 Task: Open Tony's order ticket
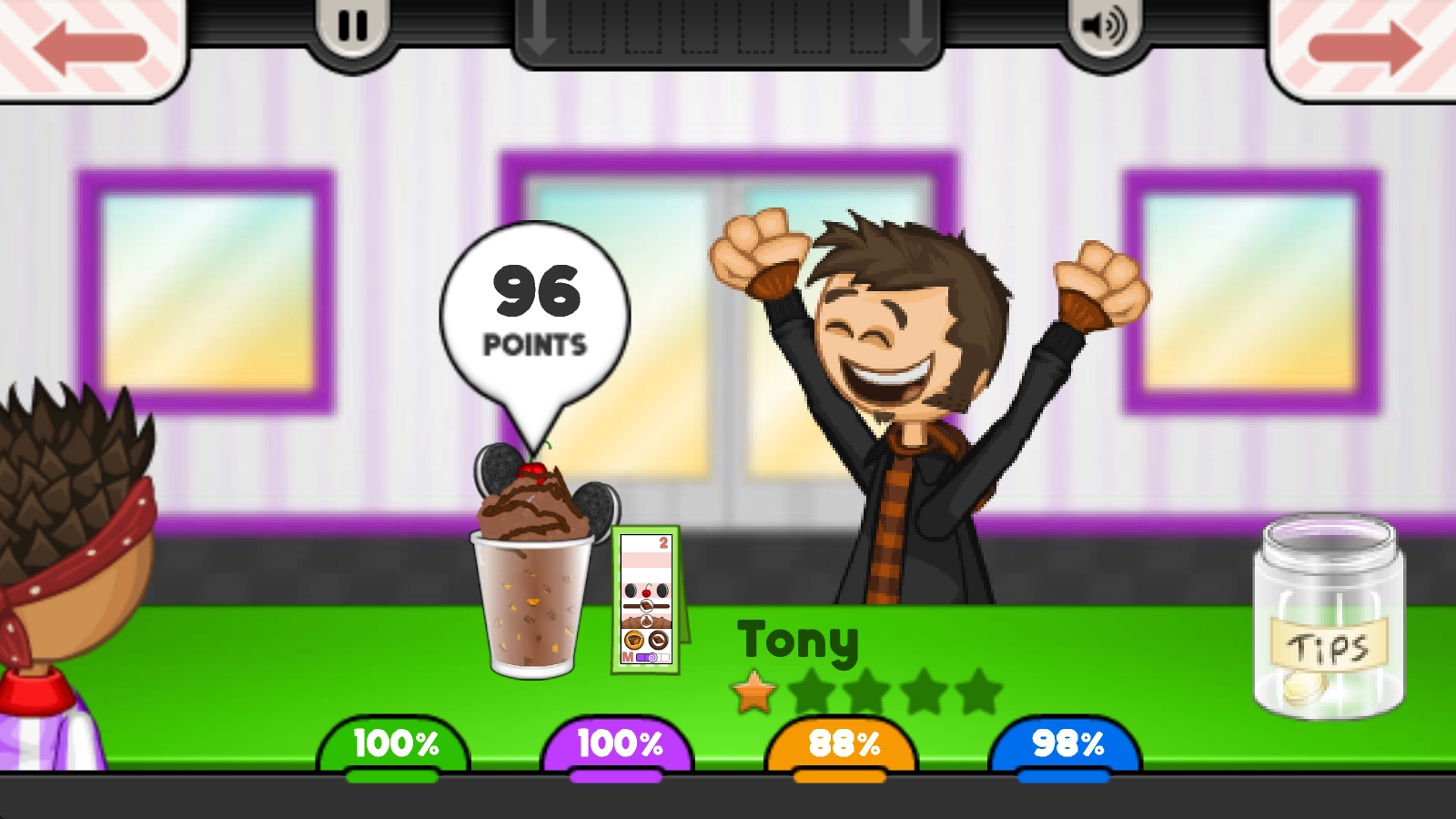[x=646, y=601]
